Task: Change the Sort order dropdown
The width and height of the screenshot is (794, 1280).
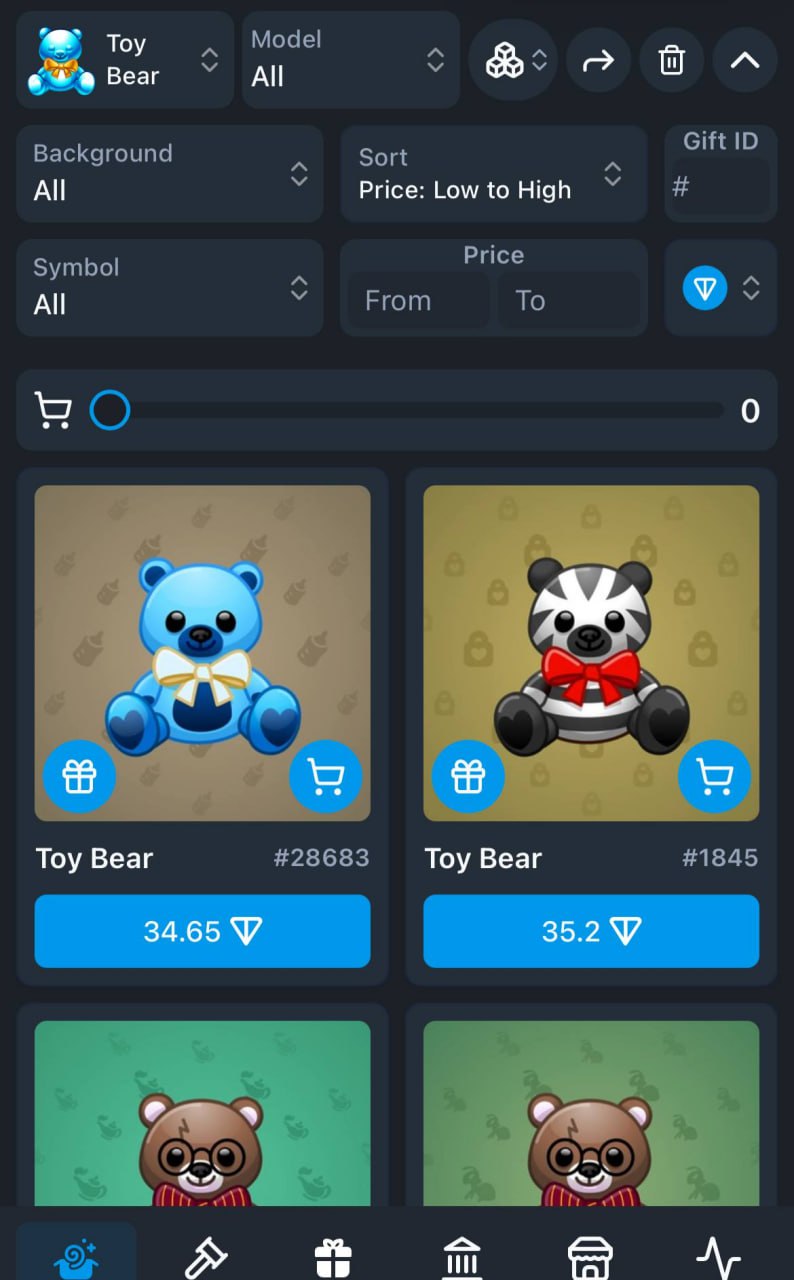Action: click(x=493, y=173)
